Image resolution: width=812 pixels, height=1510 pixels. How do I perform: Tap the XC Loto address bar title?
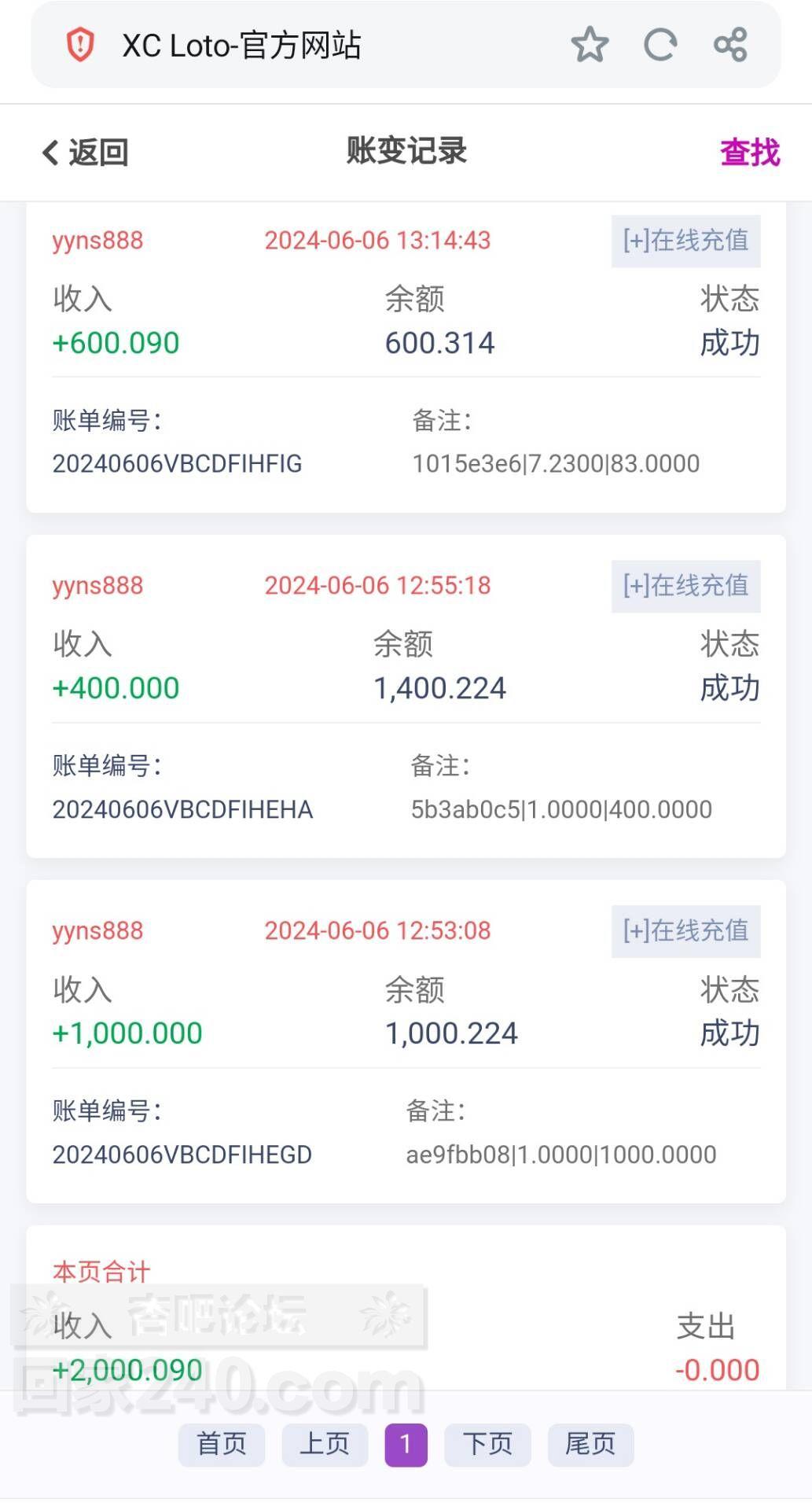tap(241, 46)
